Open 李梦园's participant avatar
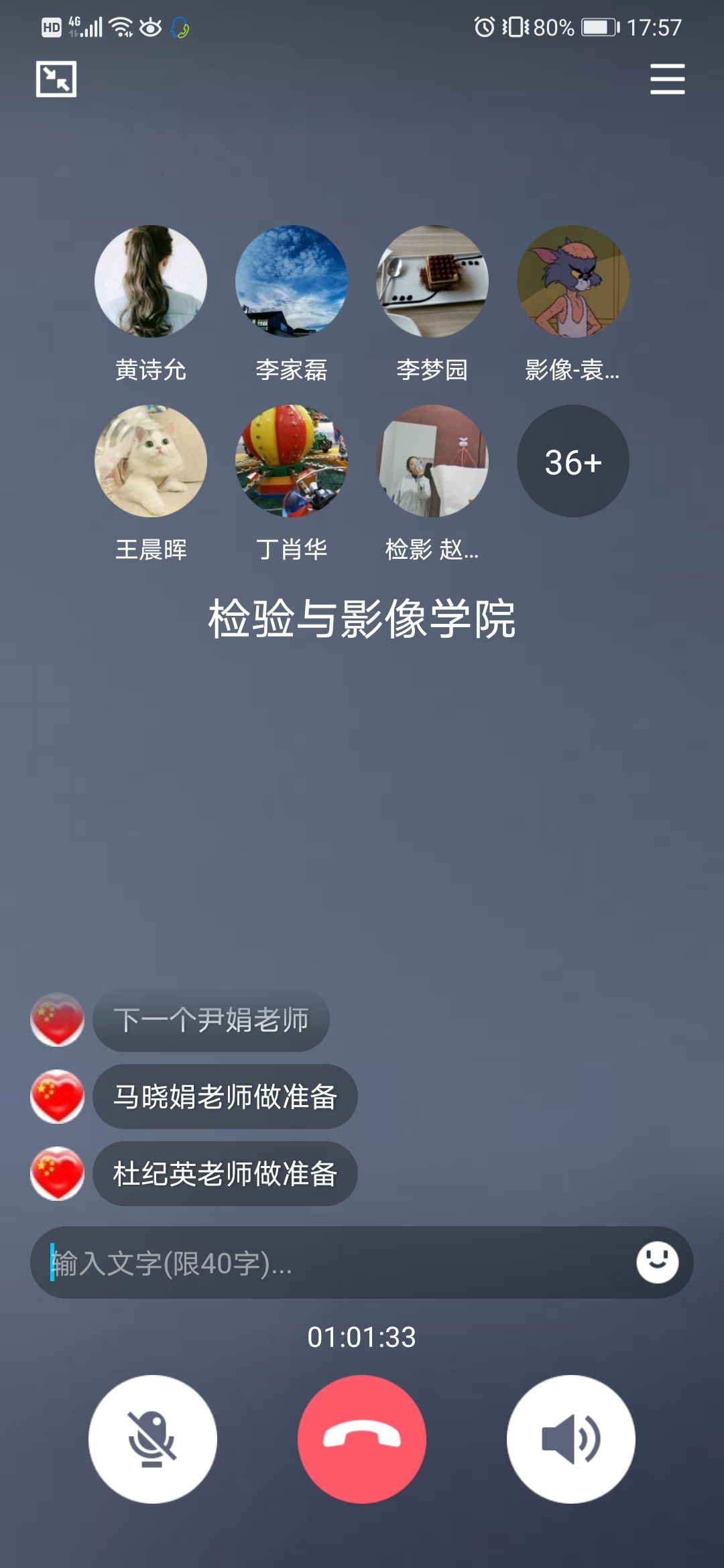Viewport: 724px width, 1568px height. [x=432, y=281]
